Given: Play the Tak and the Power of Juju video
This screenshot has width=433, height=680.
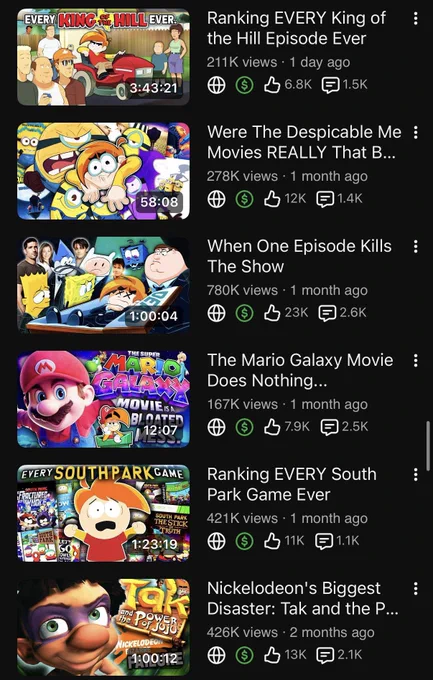Looking at the screenshot, I should [x=103, y=627].
